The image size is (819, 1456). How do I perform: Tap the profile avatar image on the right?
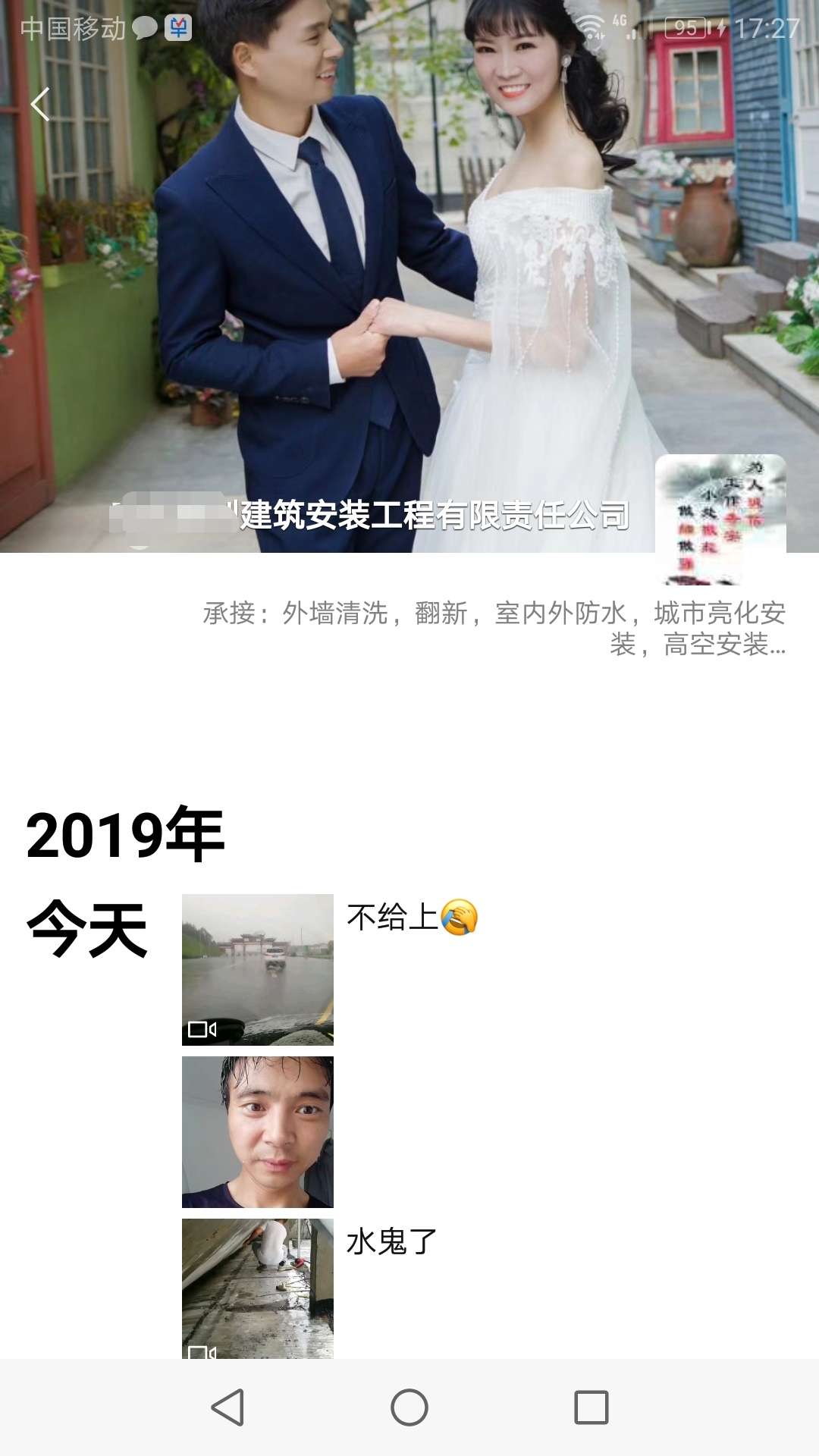click(717, 516)
